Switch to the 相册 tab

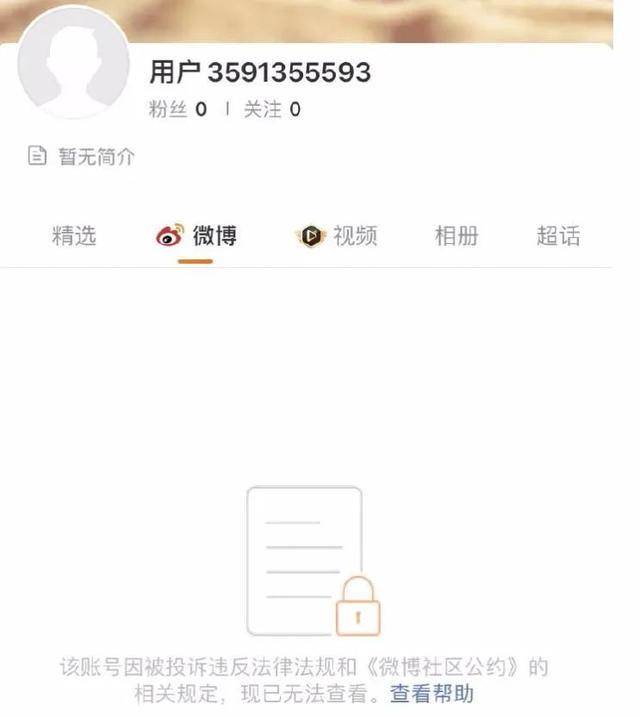coord(456,237)
